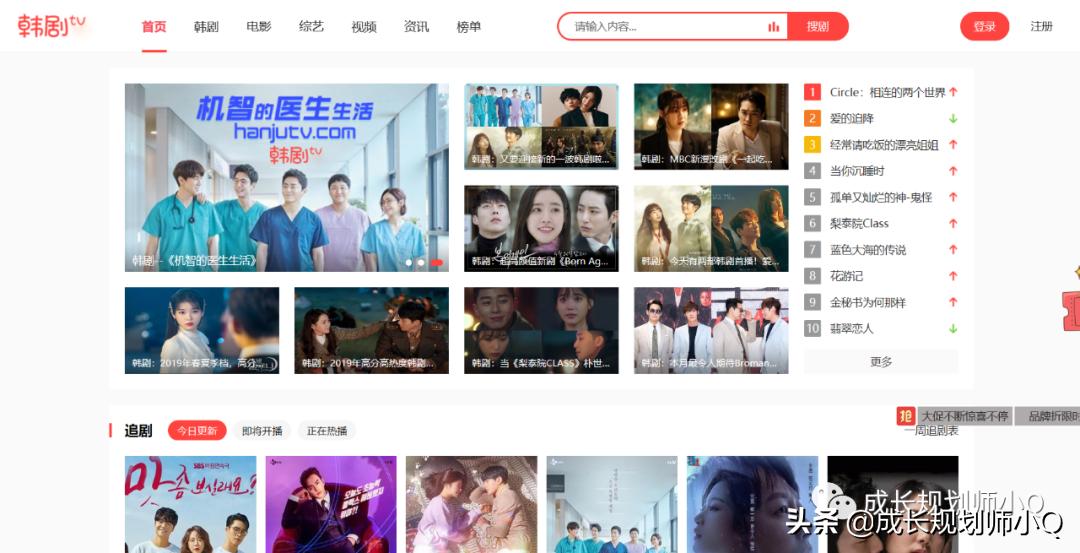Tap the search input field
The image size is (1080, 553).
click(660, 27)
